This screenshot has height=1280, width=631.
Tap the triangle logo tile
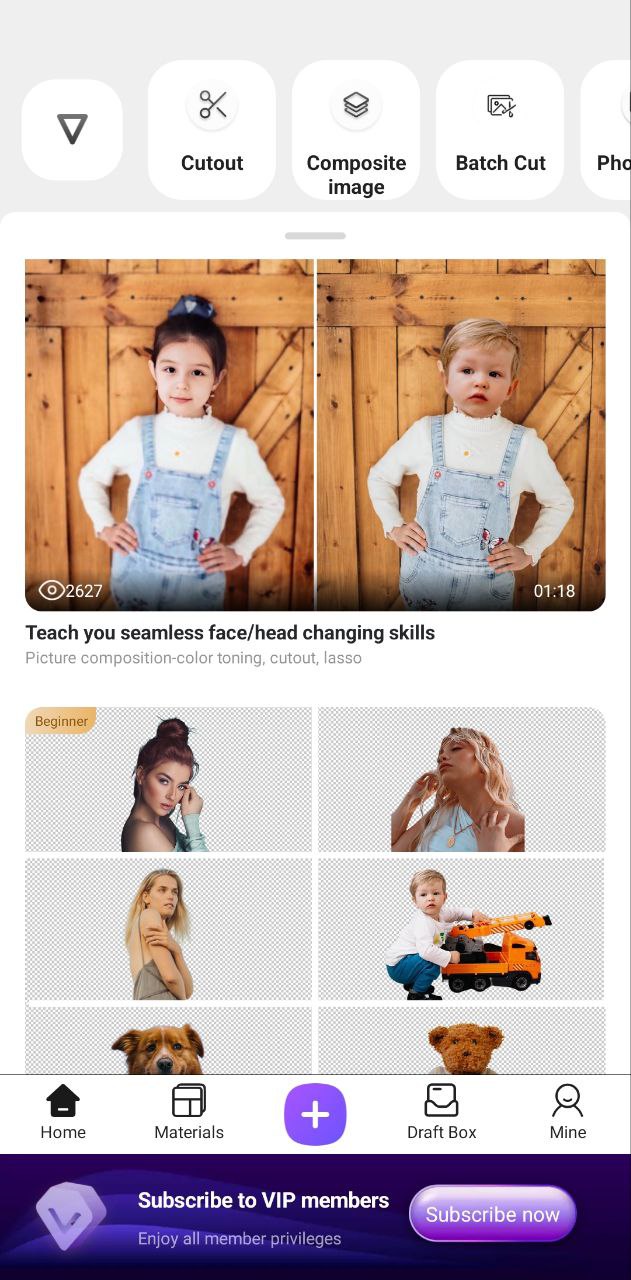[x=72, y=130]
